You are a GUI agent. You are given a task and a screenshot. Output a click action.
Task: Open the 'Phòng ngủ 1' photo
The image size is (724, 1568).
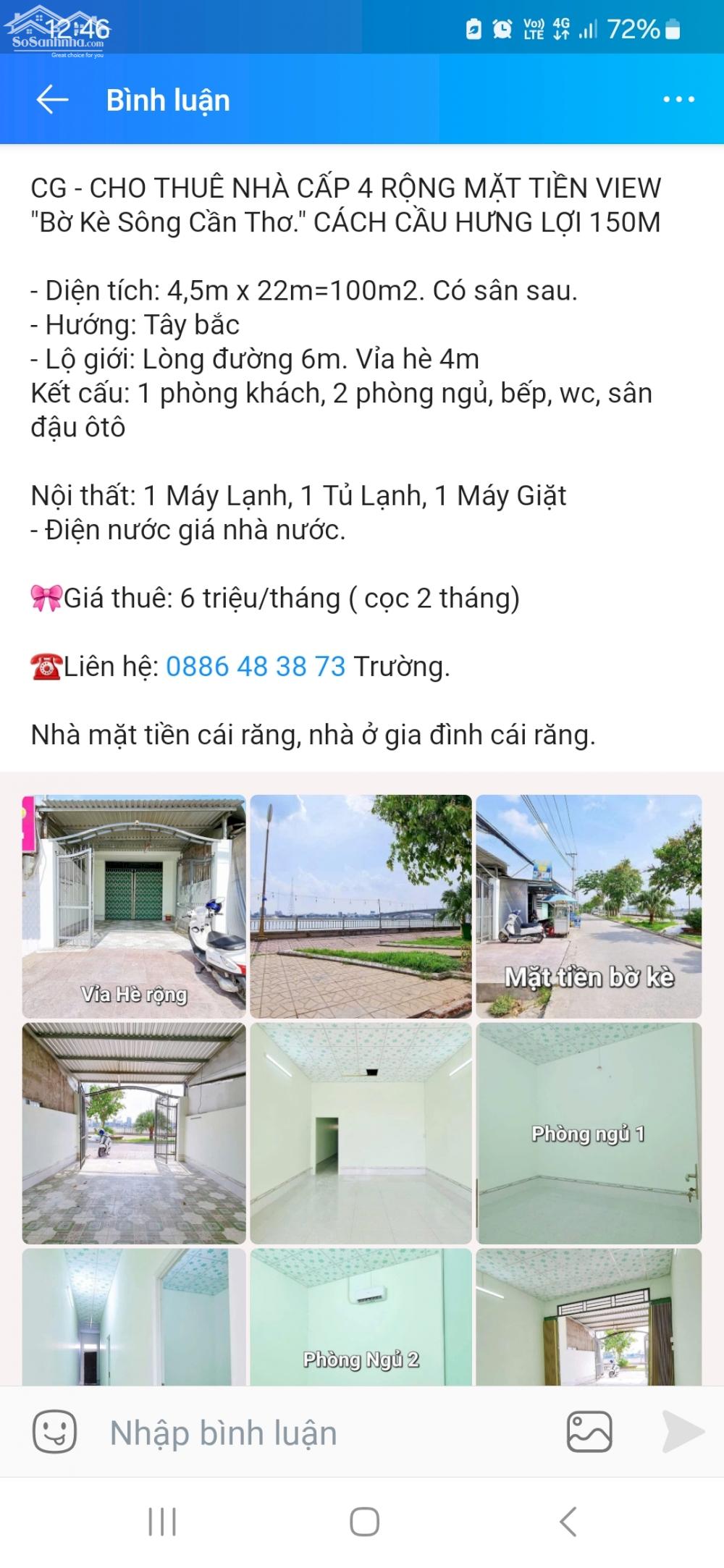pyautogui.click(x=589, y=1134)
